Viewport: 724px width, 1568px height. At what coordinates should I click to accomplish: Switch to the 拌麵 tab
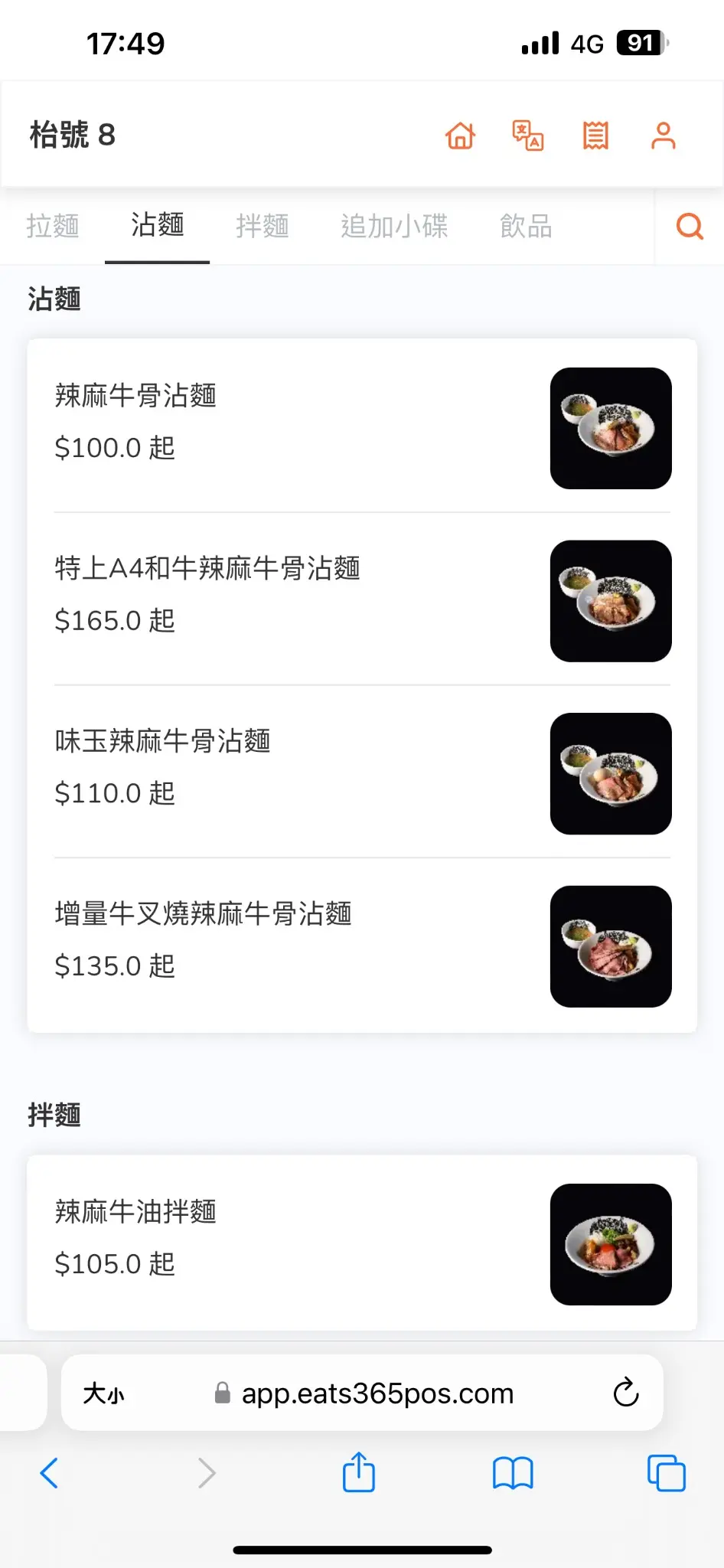coord(263,226)
